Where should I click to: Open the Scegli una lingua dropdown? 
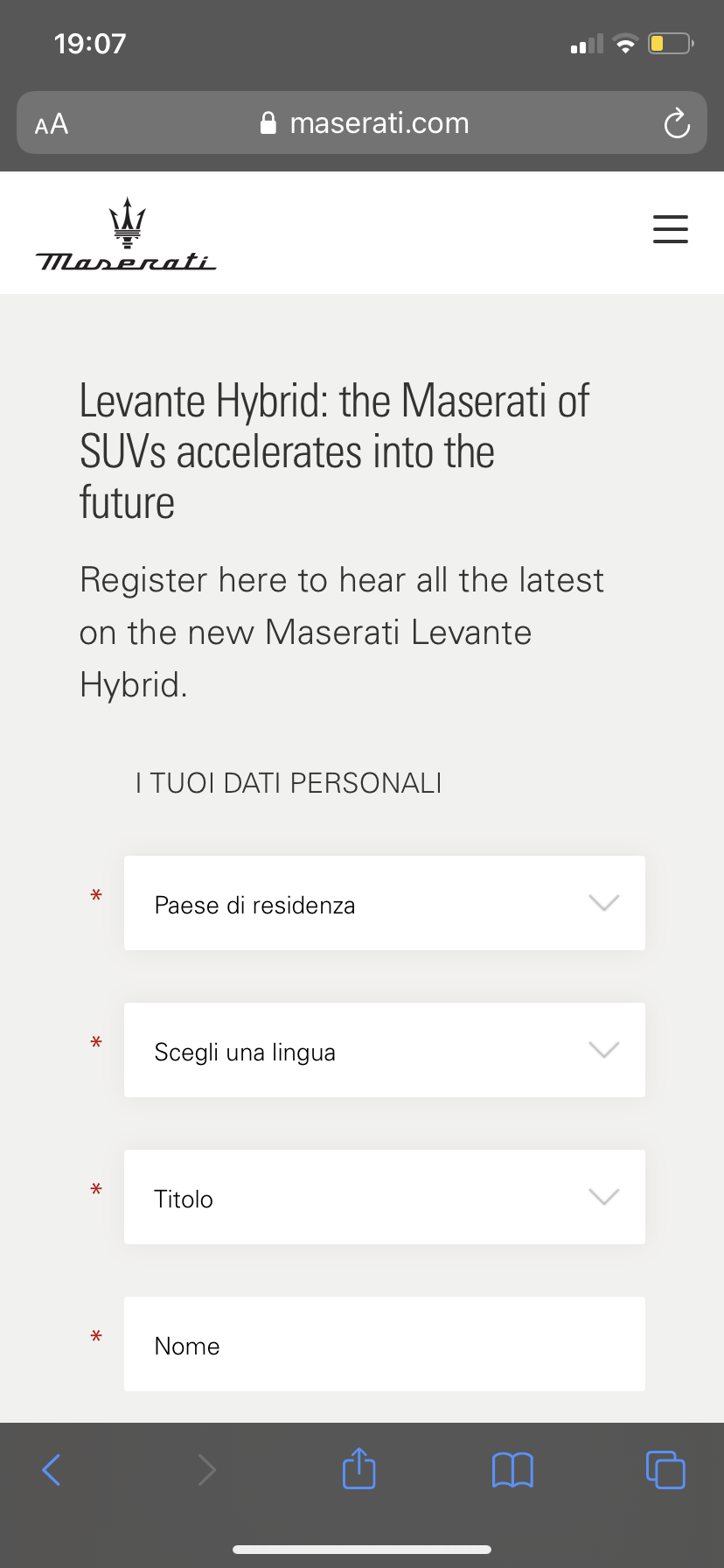click(x=385, y=1050)
